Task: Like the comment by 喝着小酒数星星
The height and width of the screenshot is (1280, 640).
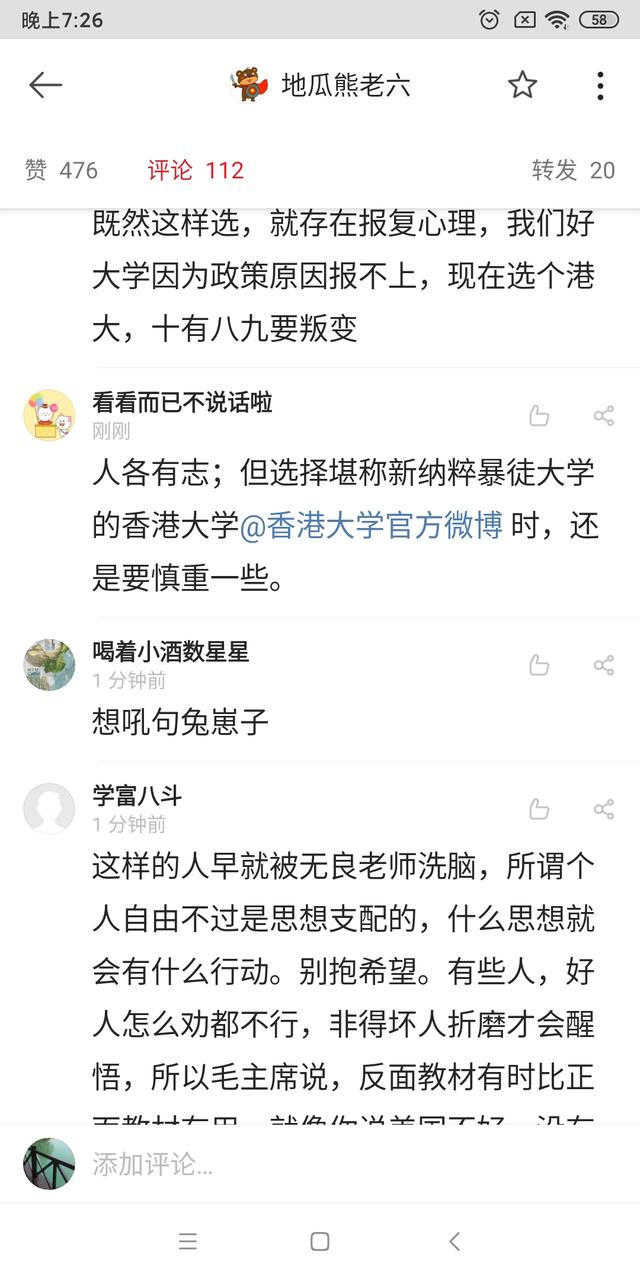Action: coord(539,665)
